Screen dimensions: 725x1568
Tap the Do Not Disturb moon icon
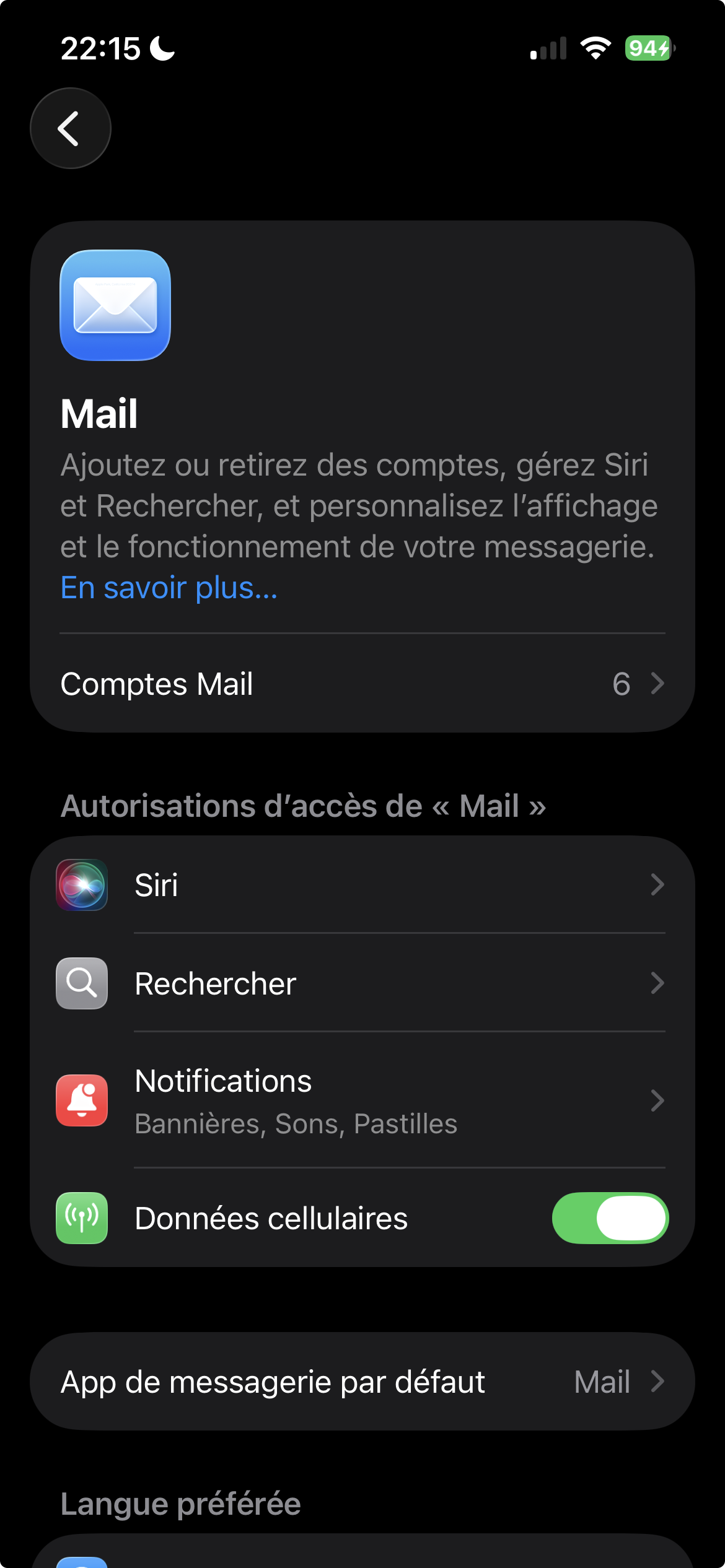[160, 48]
